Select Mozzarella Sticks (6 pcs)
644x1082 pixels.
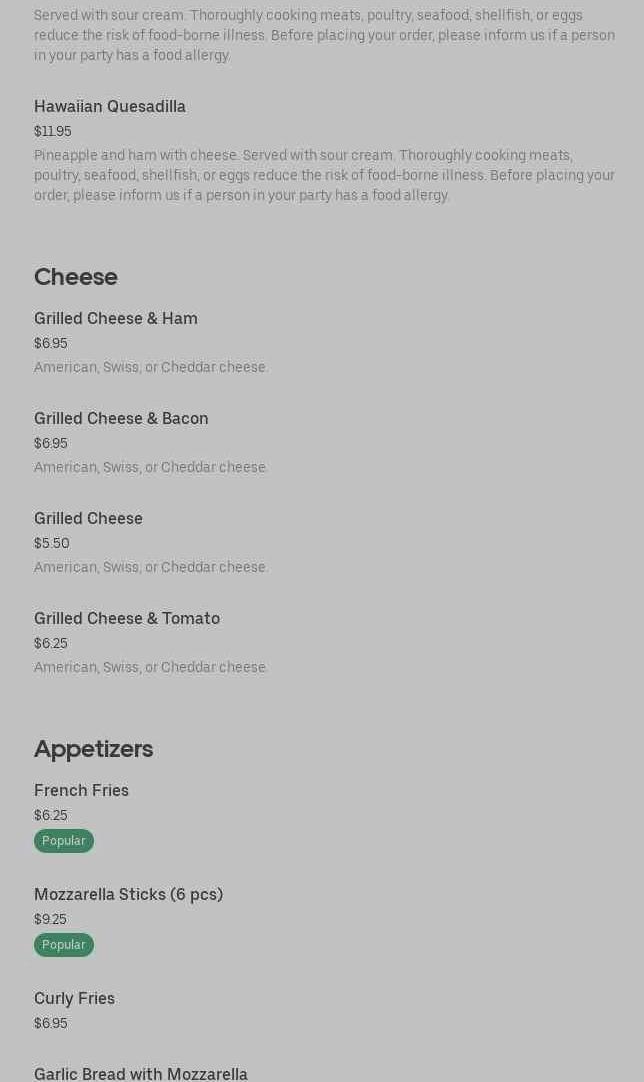[x=128, y=894]
